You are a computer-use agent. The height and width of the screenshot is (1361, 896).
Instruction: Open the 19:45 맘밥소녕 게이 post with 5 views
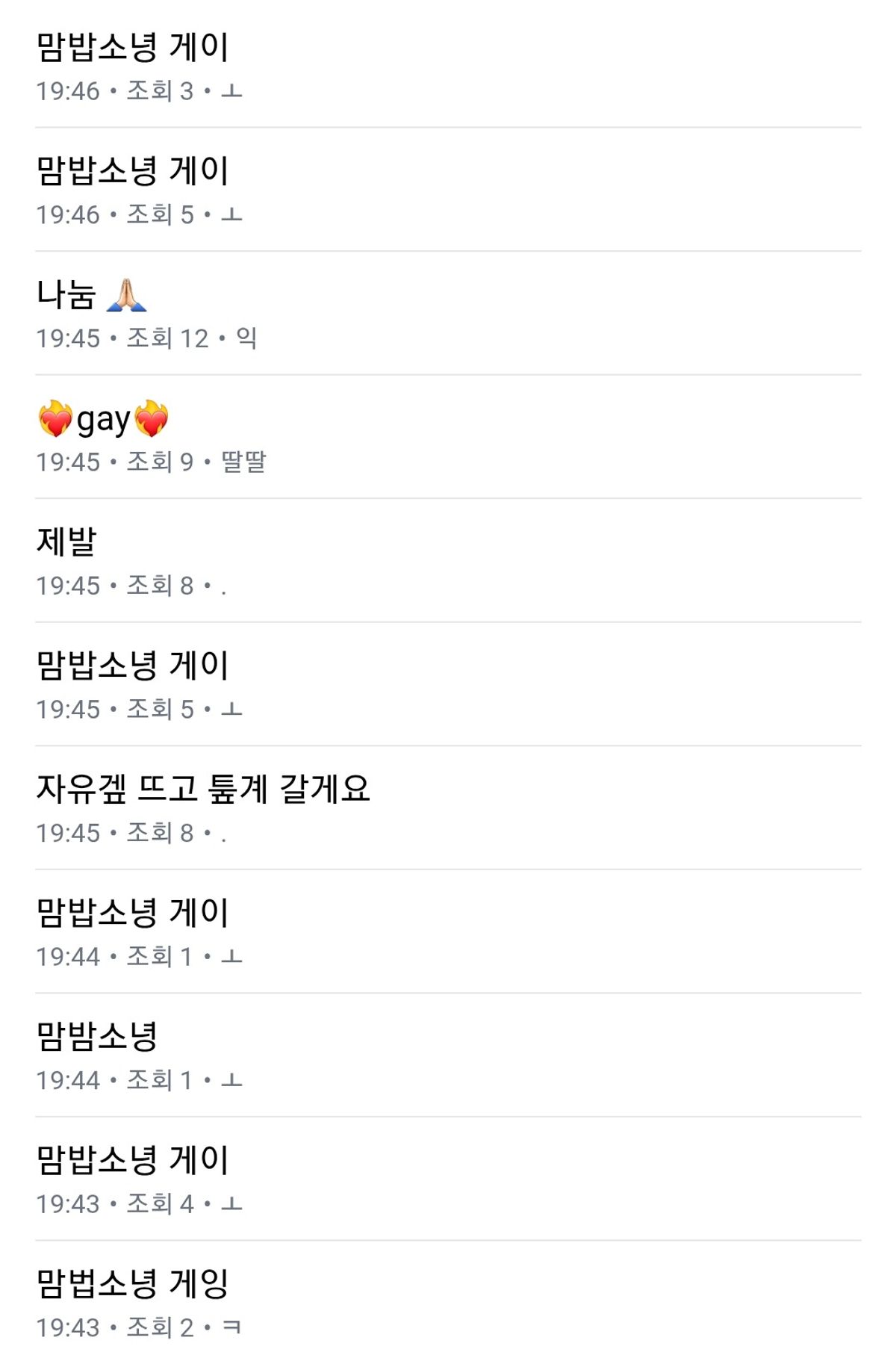click(x=132, y=666)
